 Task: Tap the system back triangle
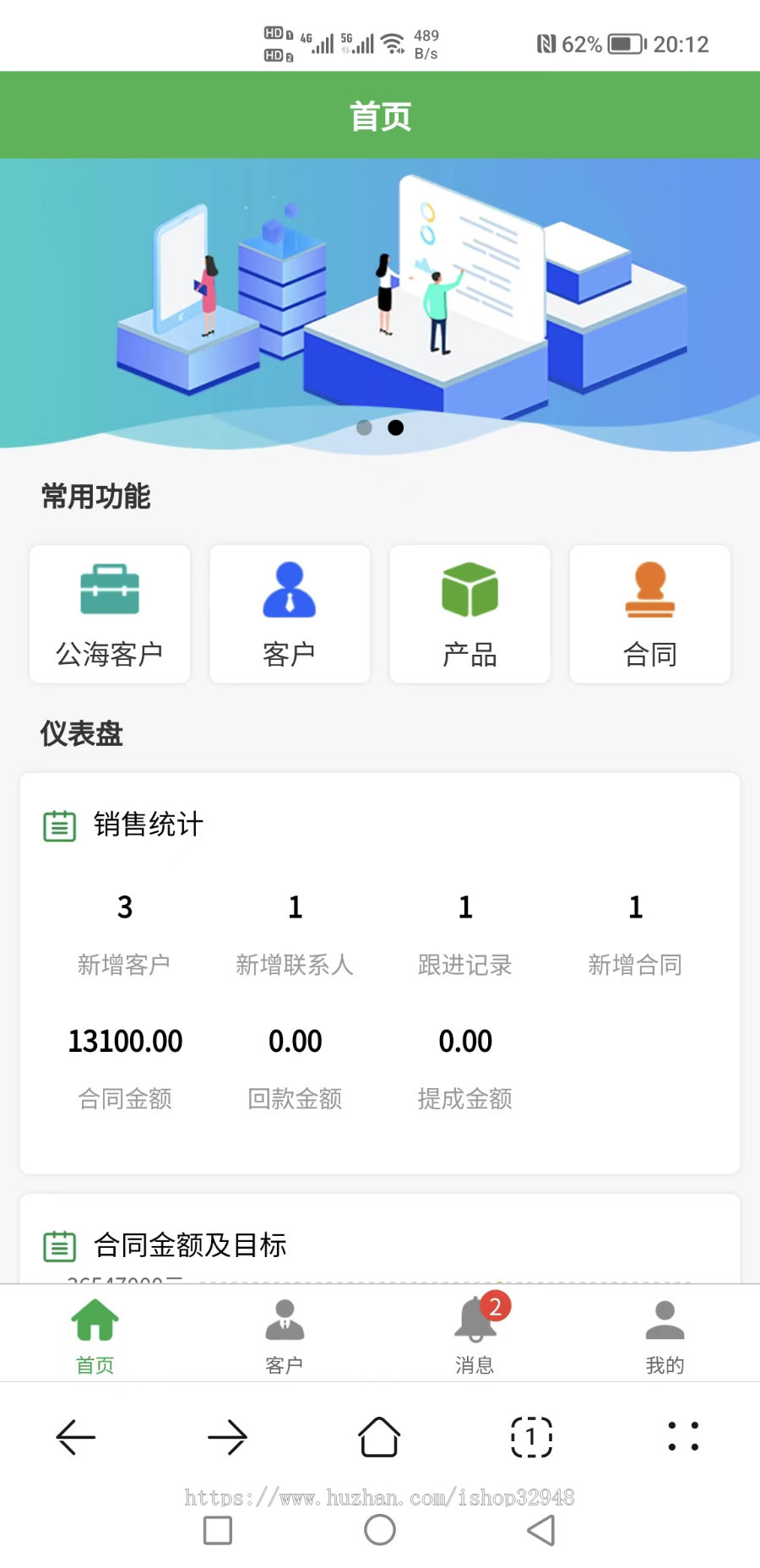click(541, 1530)
